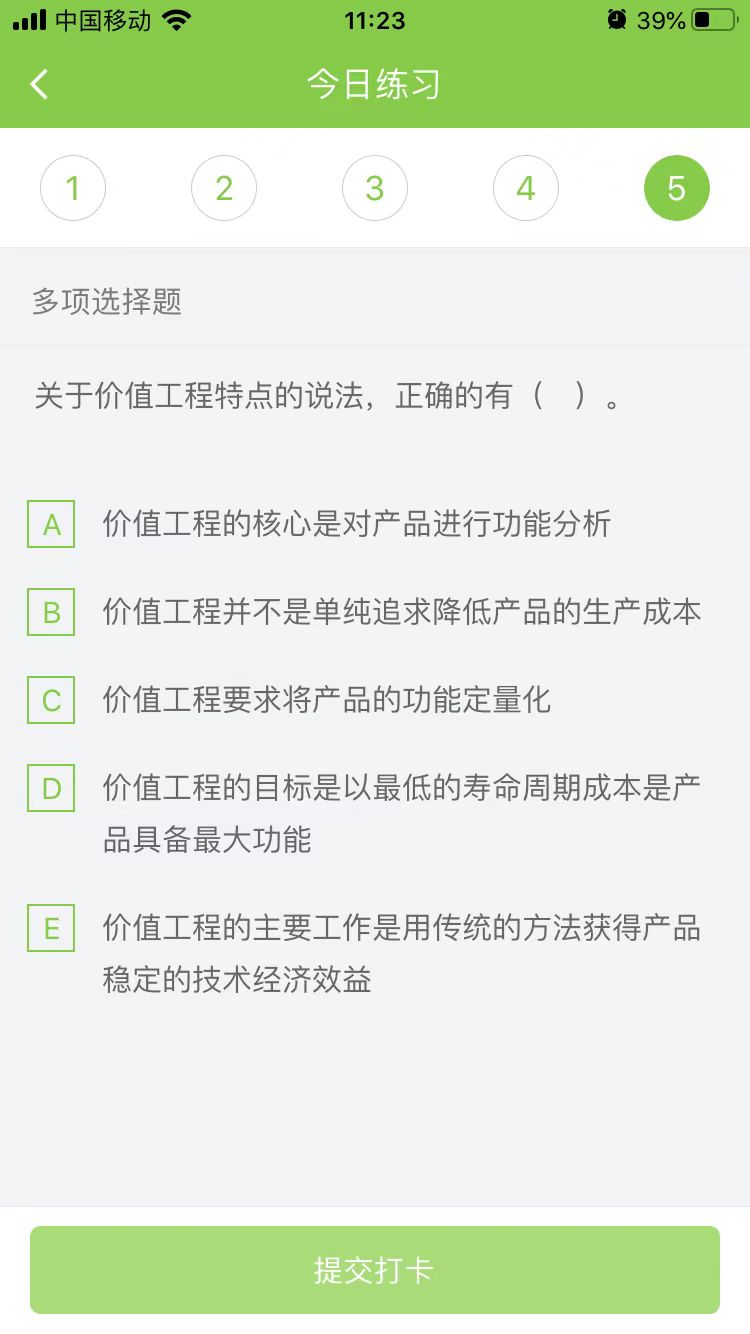Jump to question 3
750x1334 pixels.
(x=375, y=188)
